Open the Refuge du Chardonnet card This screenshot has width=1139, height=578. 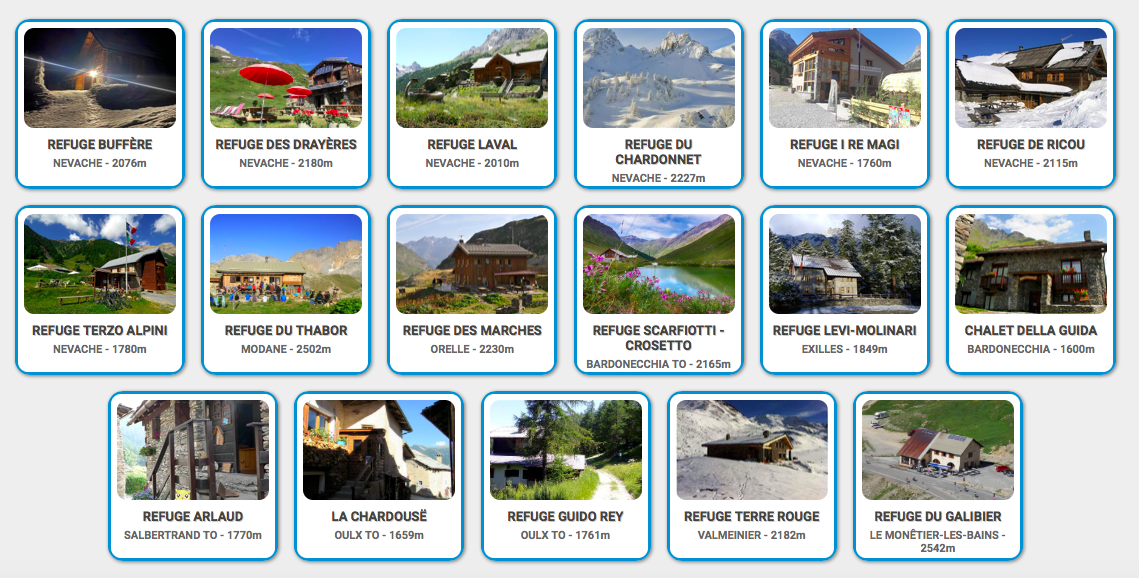pos(659,104)
